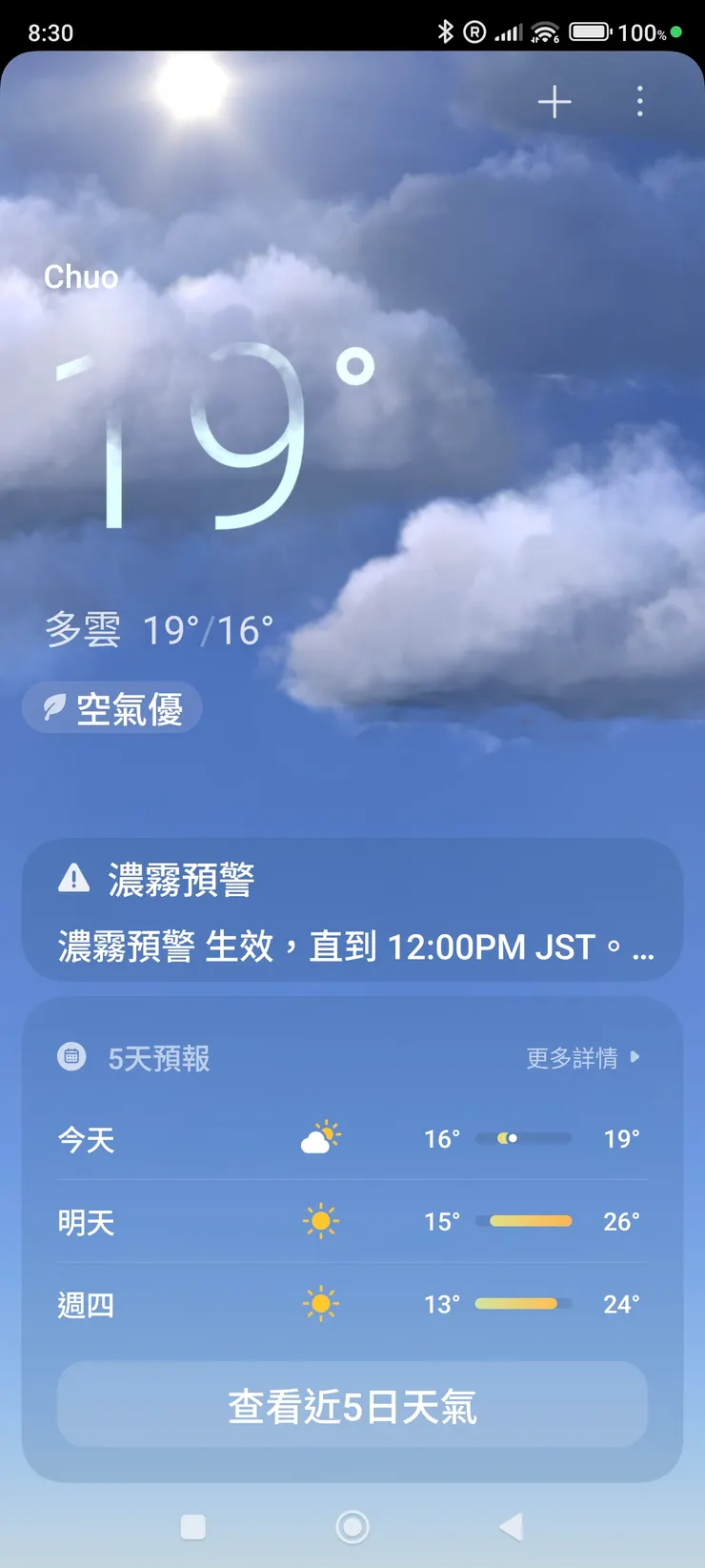Select the 明天 forecast row
Viewport: 705px width, 1568px height.
pyautogui.click(x=84, y=1222)
